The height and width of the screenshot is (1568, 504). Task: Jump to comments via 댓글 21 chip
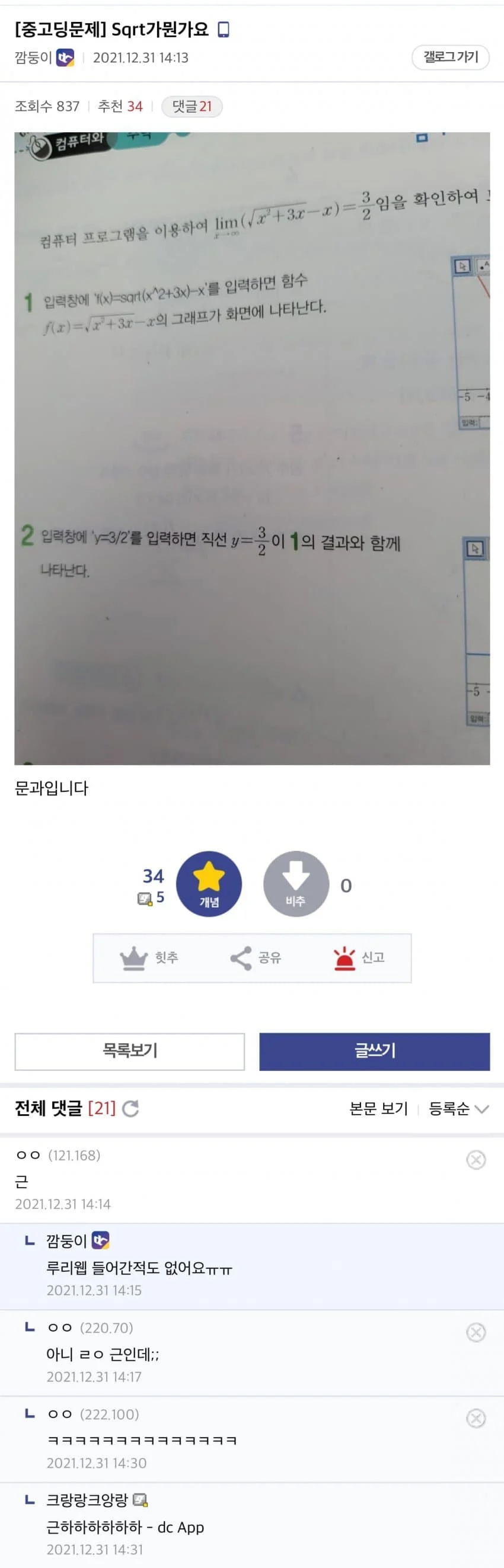192,107
